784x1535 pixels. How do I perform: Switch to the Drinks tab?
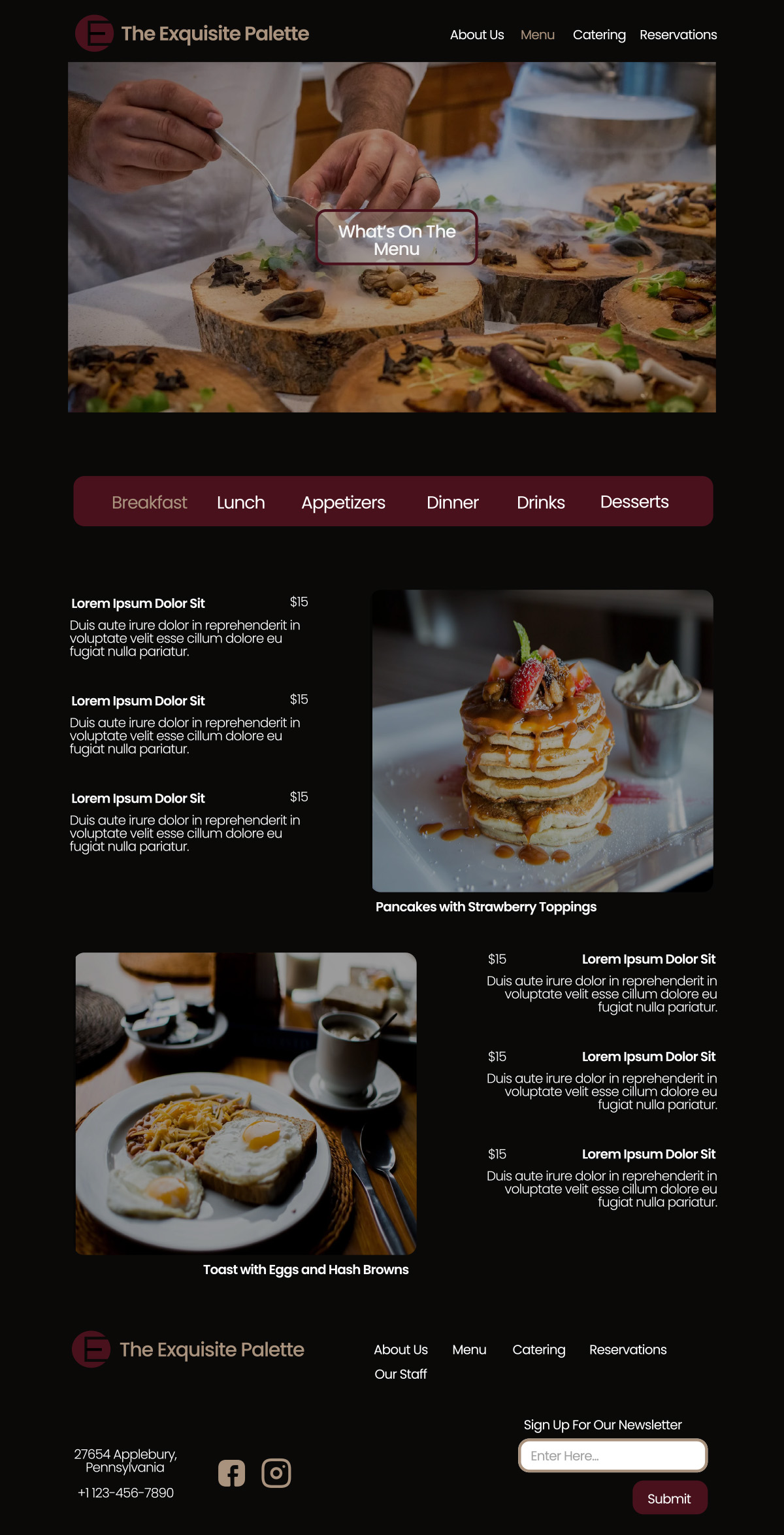pyautogui.click(x=541, y=502)
